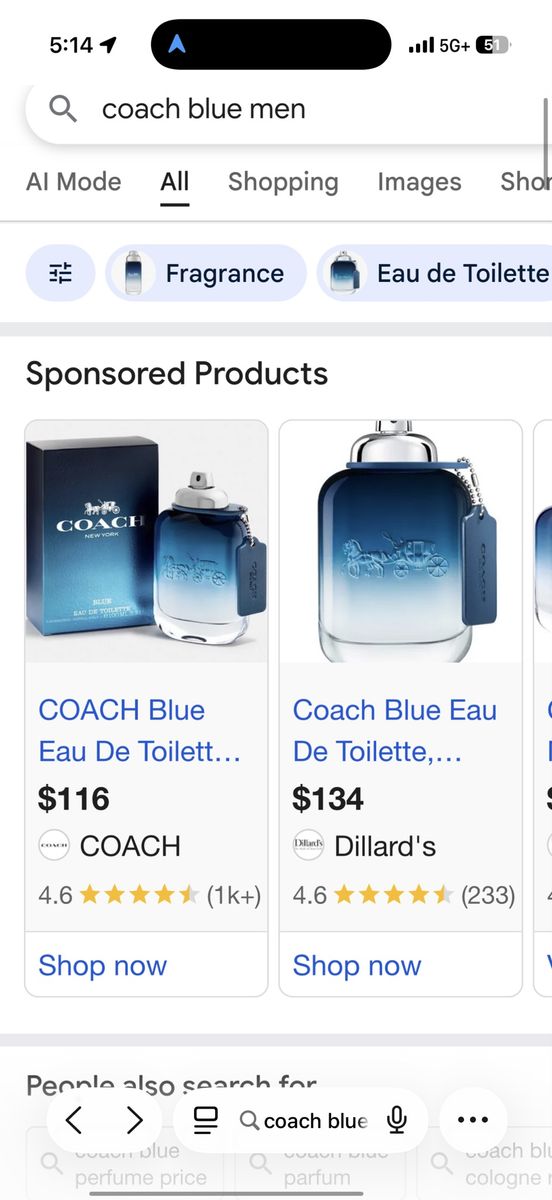
Task: Select the Eau de Toilette filter chip
Action: click(x=435, y=273)
